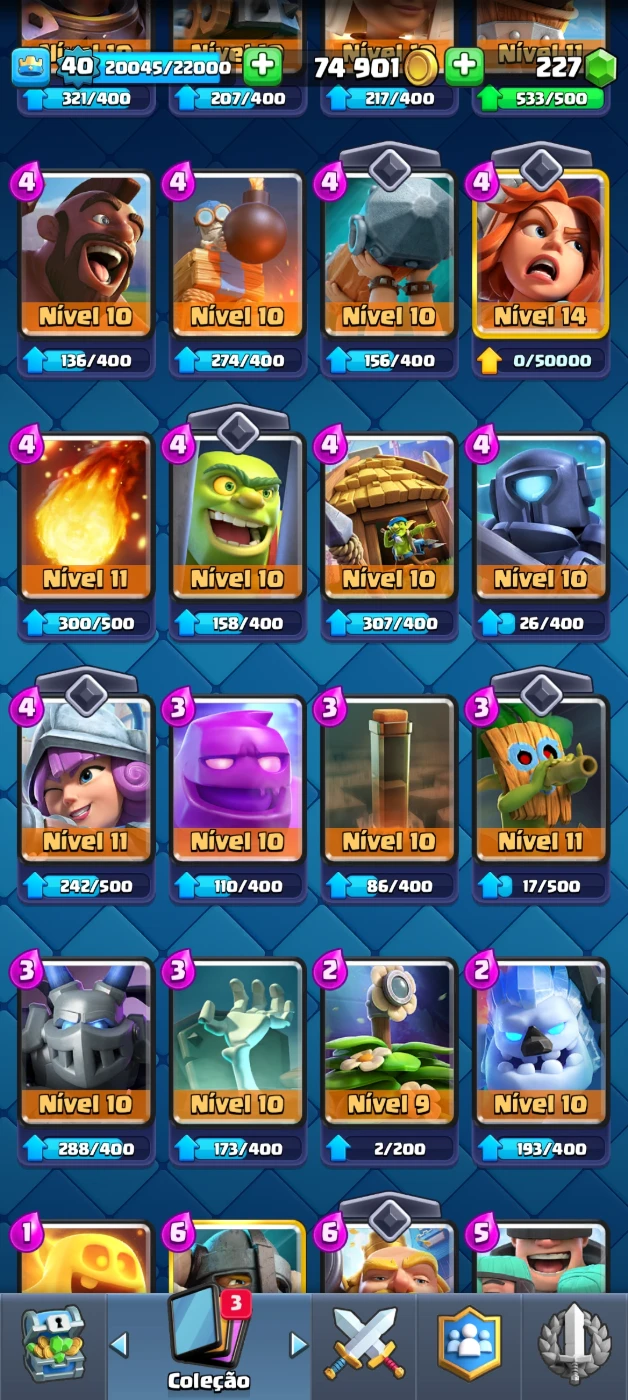Tap the left arrow beside Coleção
This screenshot has height=1400, width=628.
pyautogui.click(x=119, y=1343)
